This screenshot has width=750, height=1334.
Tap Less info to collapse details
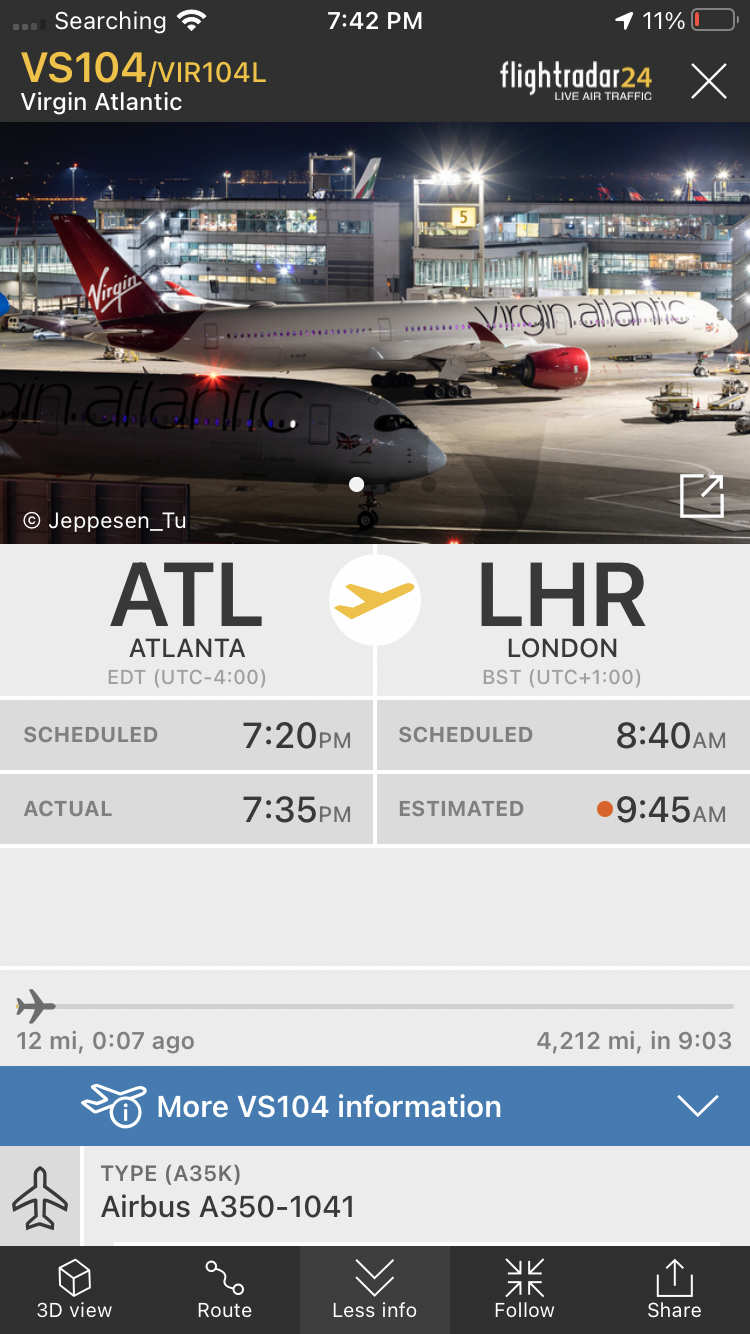[x=375, y=1290]
